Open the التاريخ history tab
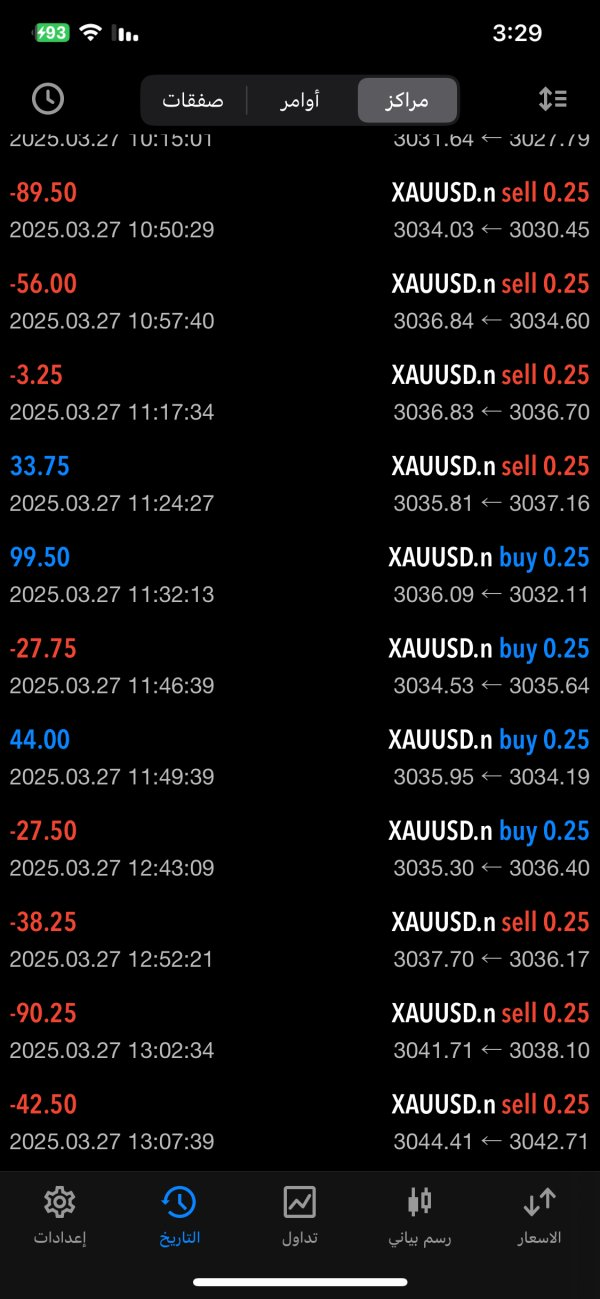600x1299 pixels. coord(180,1215)
